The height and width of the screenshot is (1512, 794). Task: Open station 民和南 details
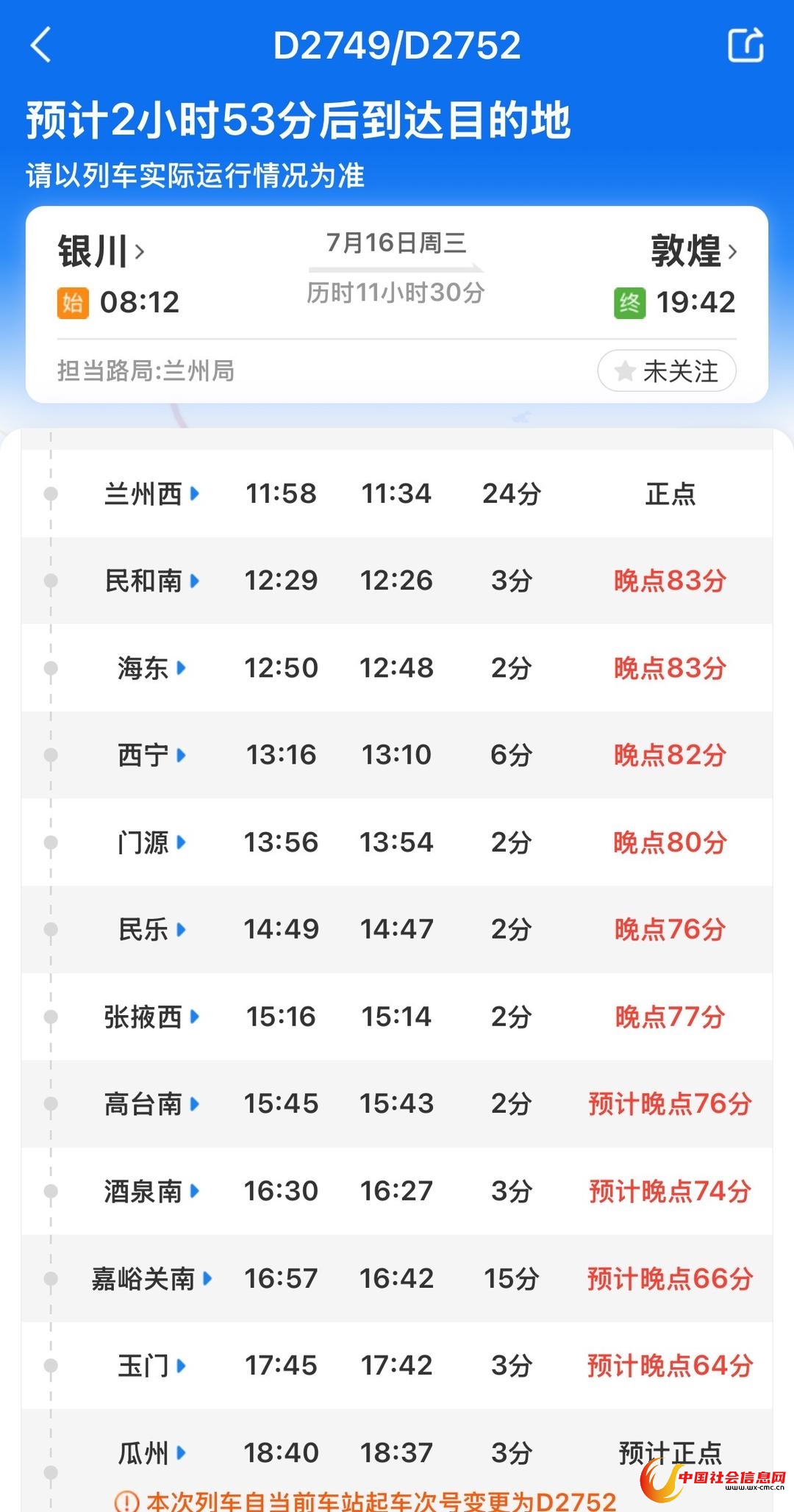point(151,581)
